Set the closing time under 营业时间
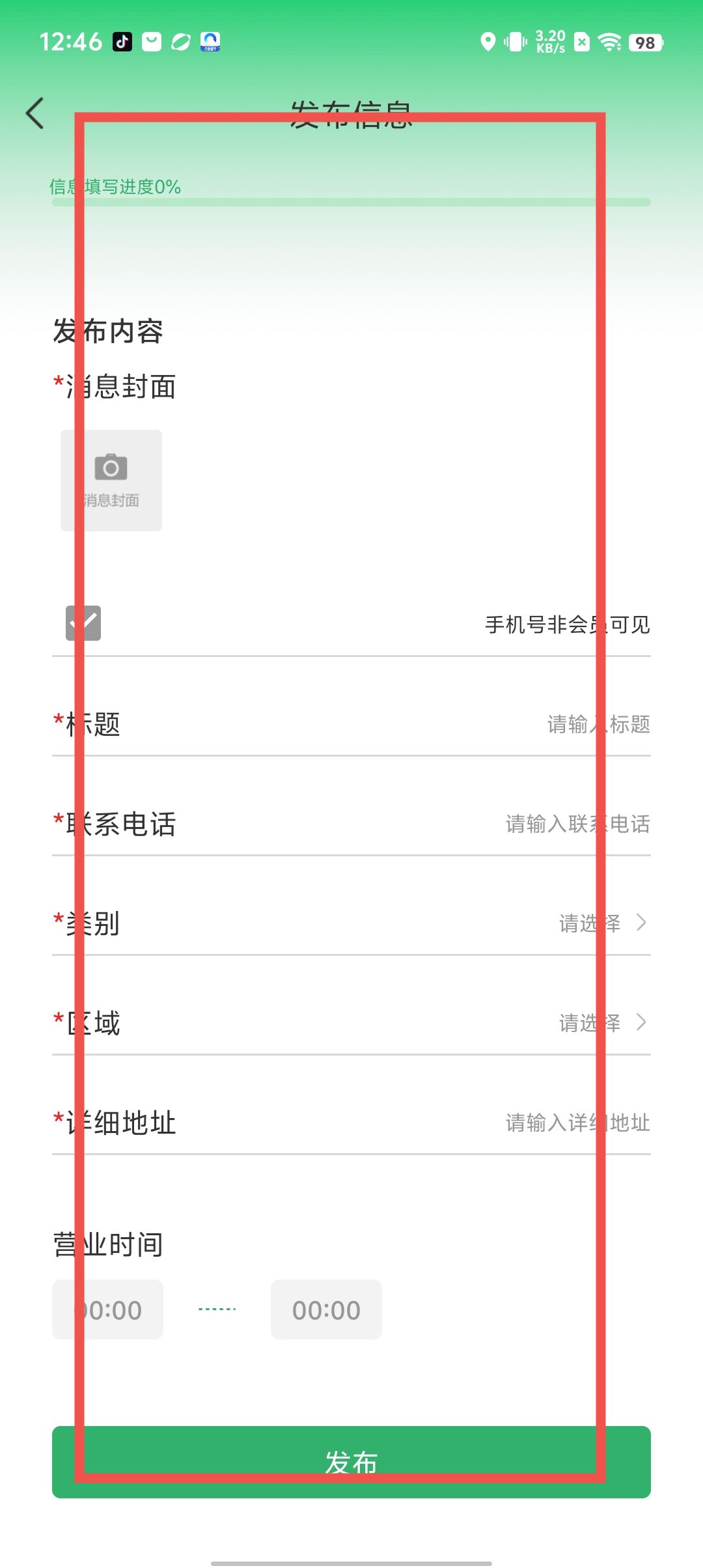Viewport: 703px width, 1568px height. click(x=326, y=1309)
